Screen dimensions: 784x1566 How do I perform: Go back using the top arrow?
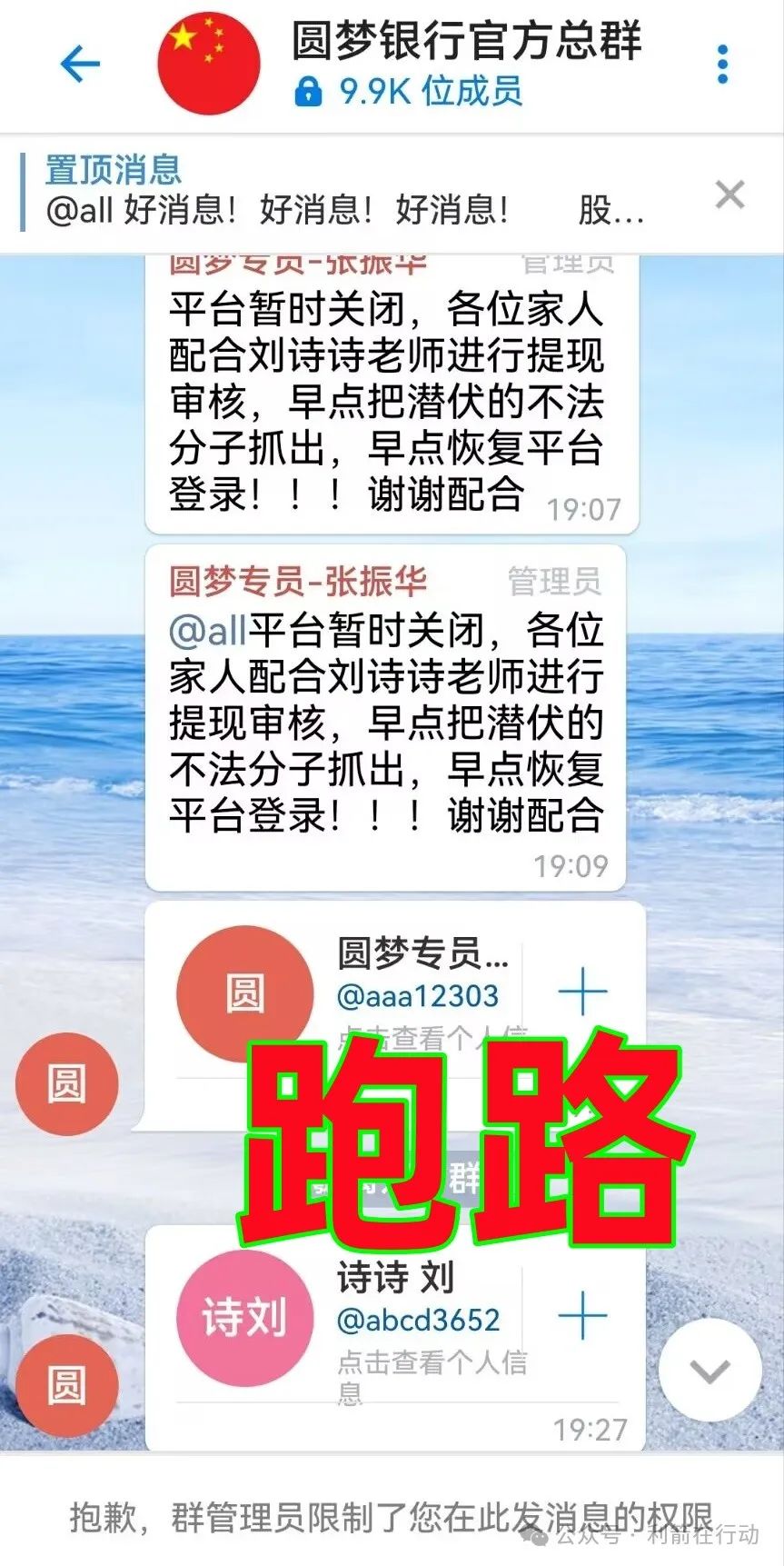[79, 64]
